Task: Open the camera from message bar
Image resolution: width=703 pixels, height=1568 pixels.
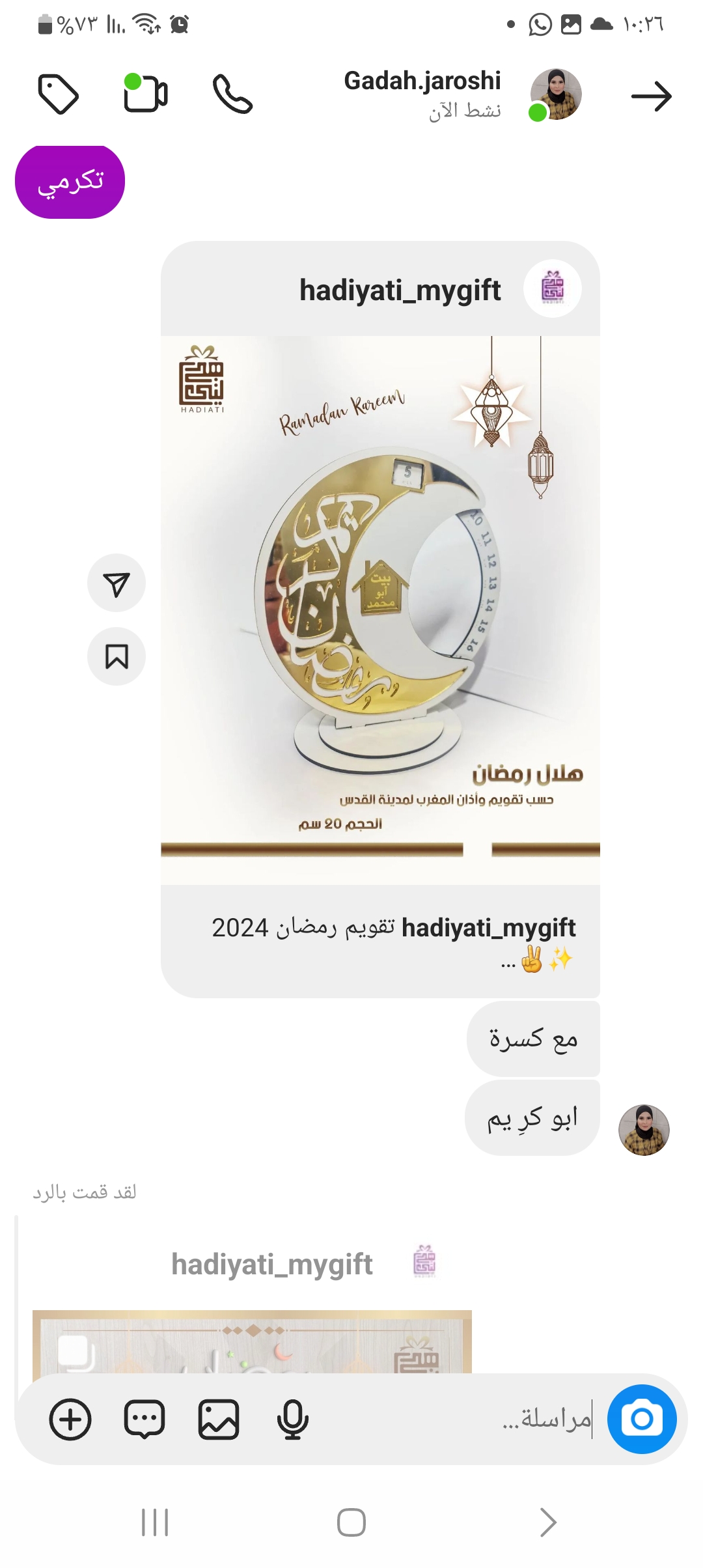Action: click(642, 1419)
